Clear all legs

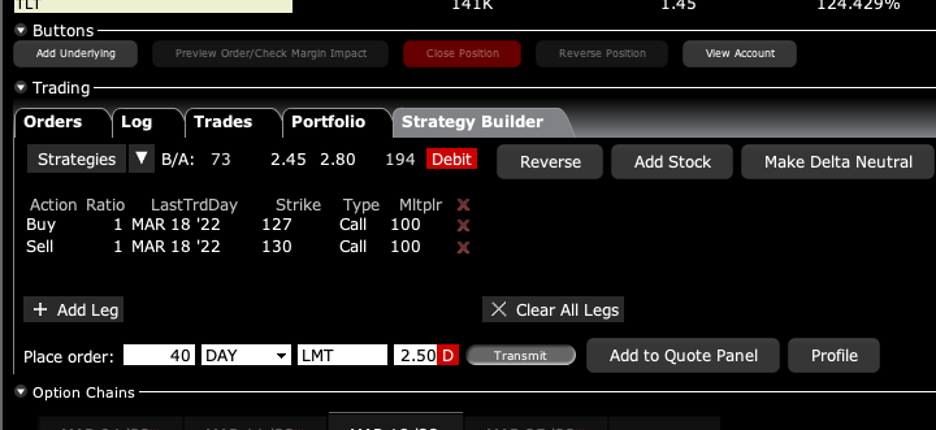(x=554, y=310)
